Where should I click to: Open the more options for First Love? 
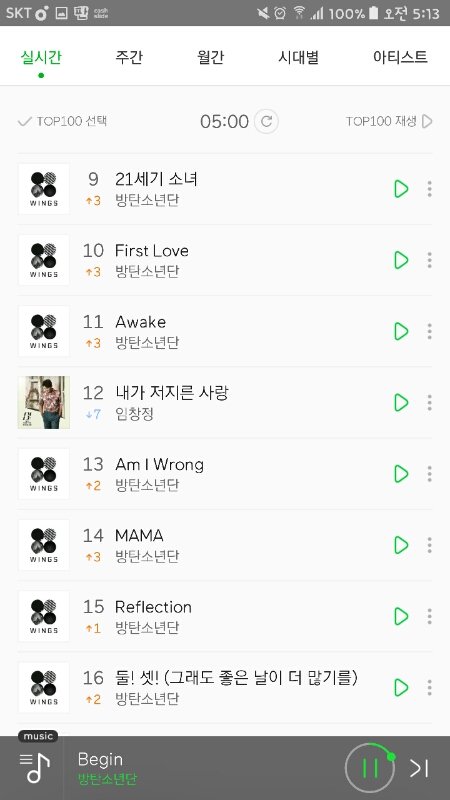430,260
